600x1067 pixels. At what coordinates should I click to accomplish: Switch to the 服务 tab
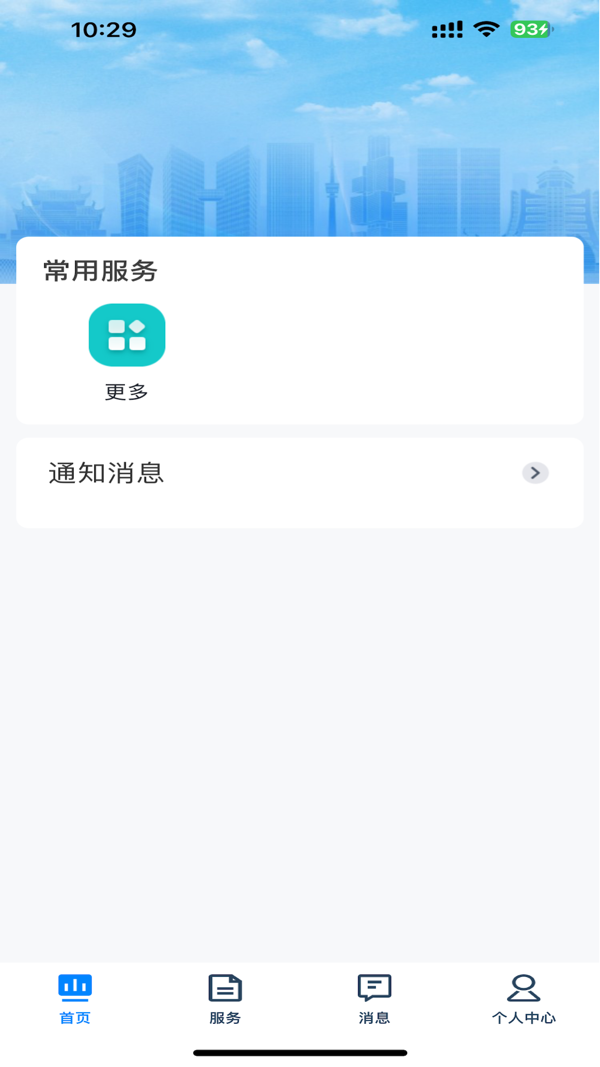pyautogui.click(x=225, y=999)
